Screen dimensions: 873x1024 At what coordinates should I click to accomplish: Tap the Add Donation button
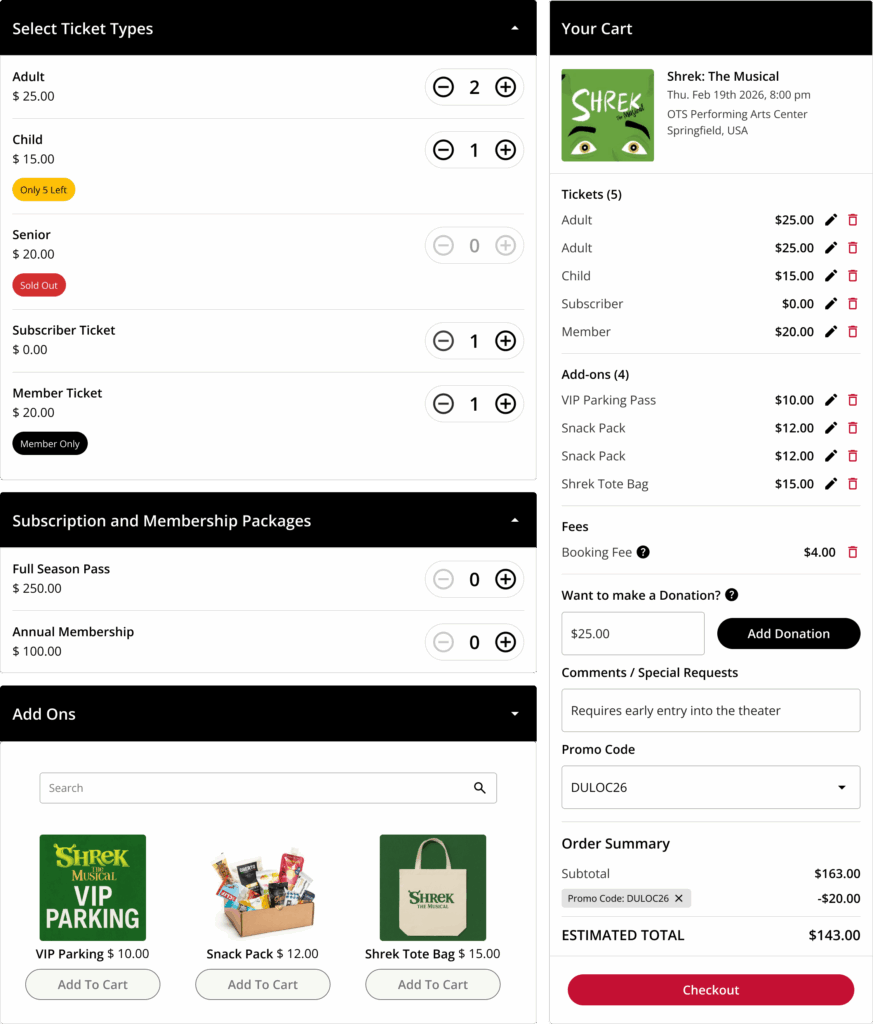(789, 633)
